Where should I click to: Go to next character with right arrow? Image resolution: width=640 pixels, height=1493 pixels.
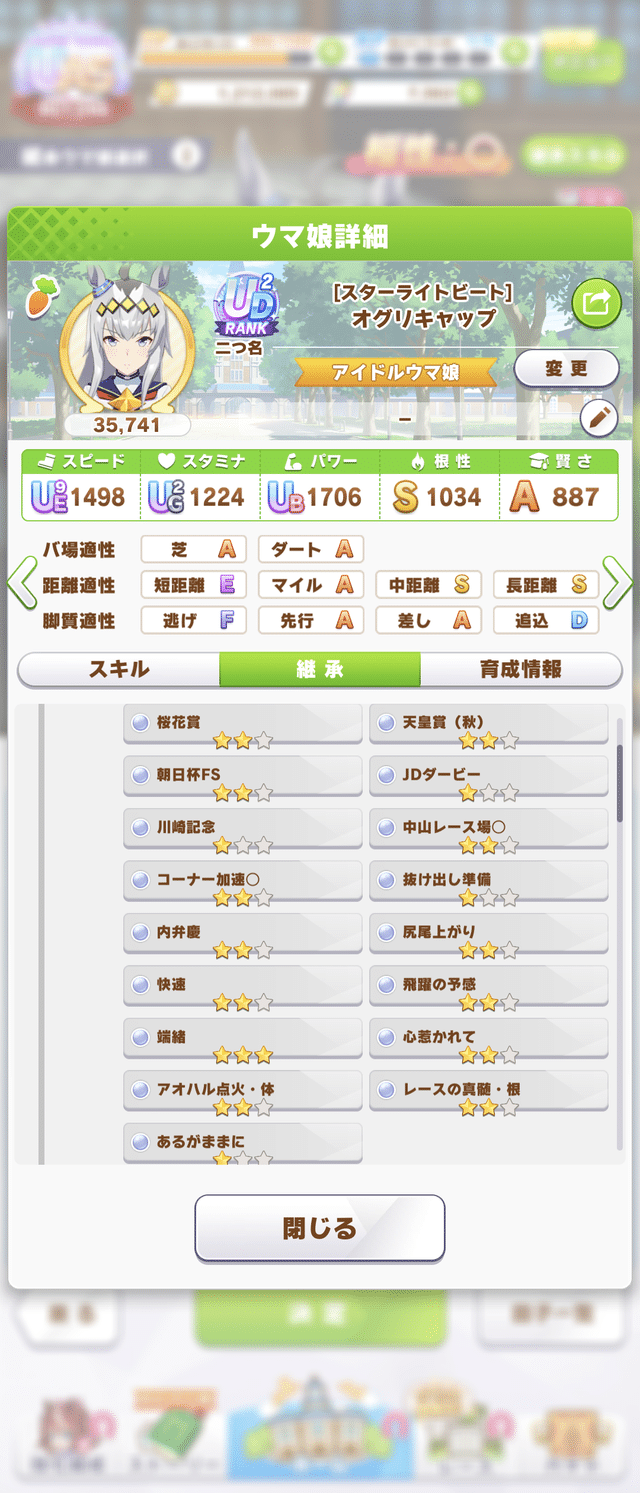click(x=617, y=584)
